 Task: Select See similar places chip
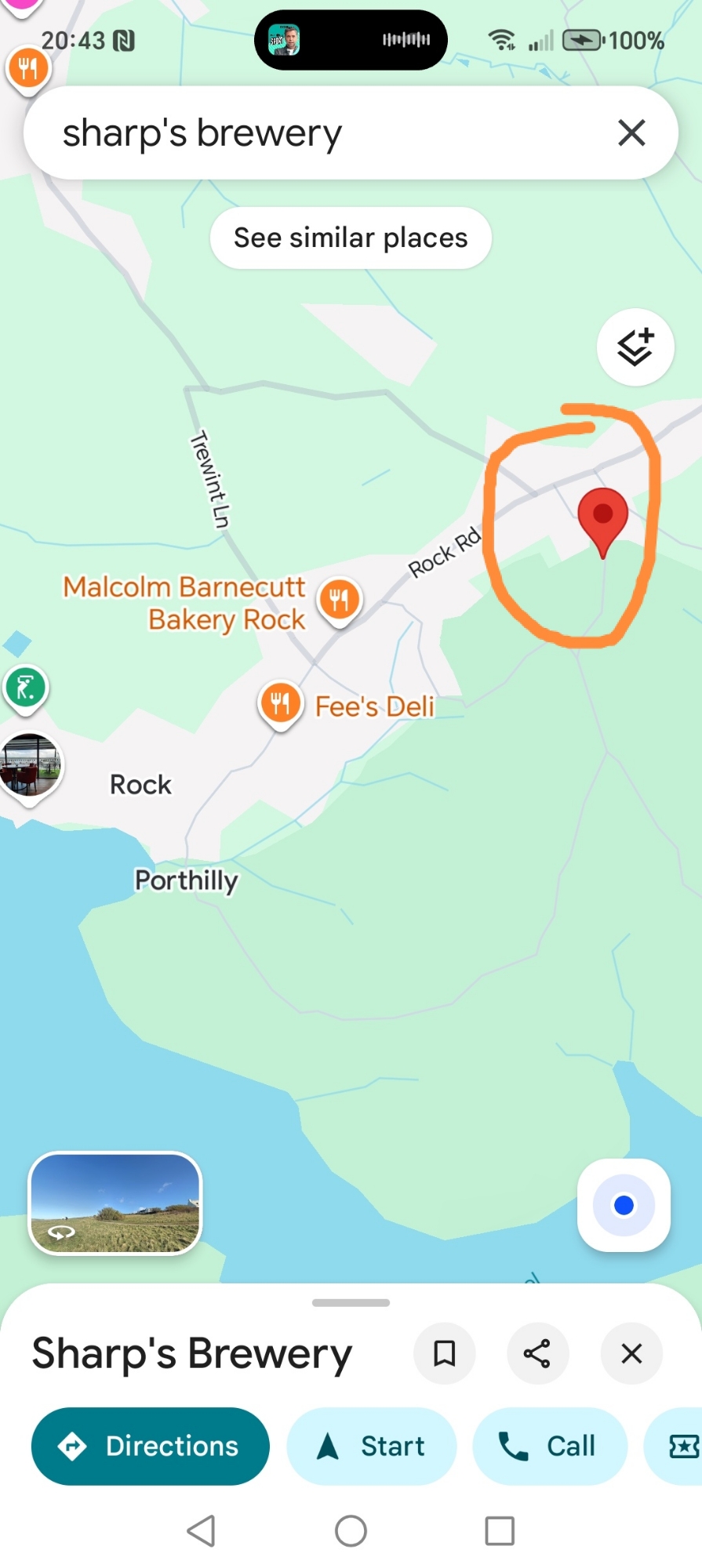tap(351, 238)
